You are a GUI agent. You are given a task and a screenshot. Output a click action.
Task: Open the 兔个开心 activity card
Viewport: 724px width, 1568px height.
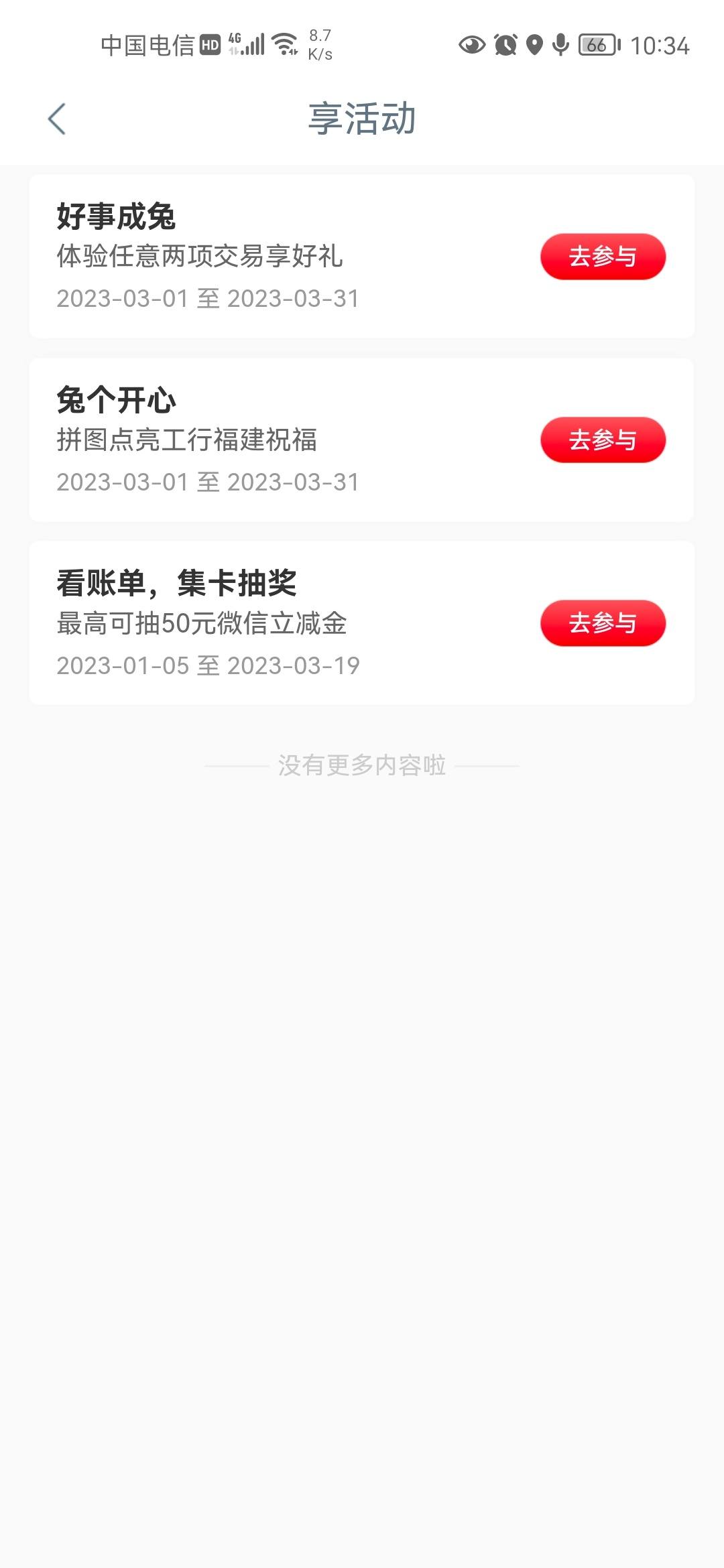point(361,440)
